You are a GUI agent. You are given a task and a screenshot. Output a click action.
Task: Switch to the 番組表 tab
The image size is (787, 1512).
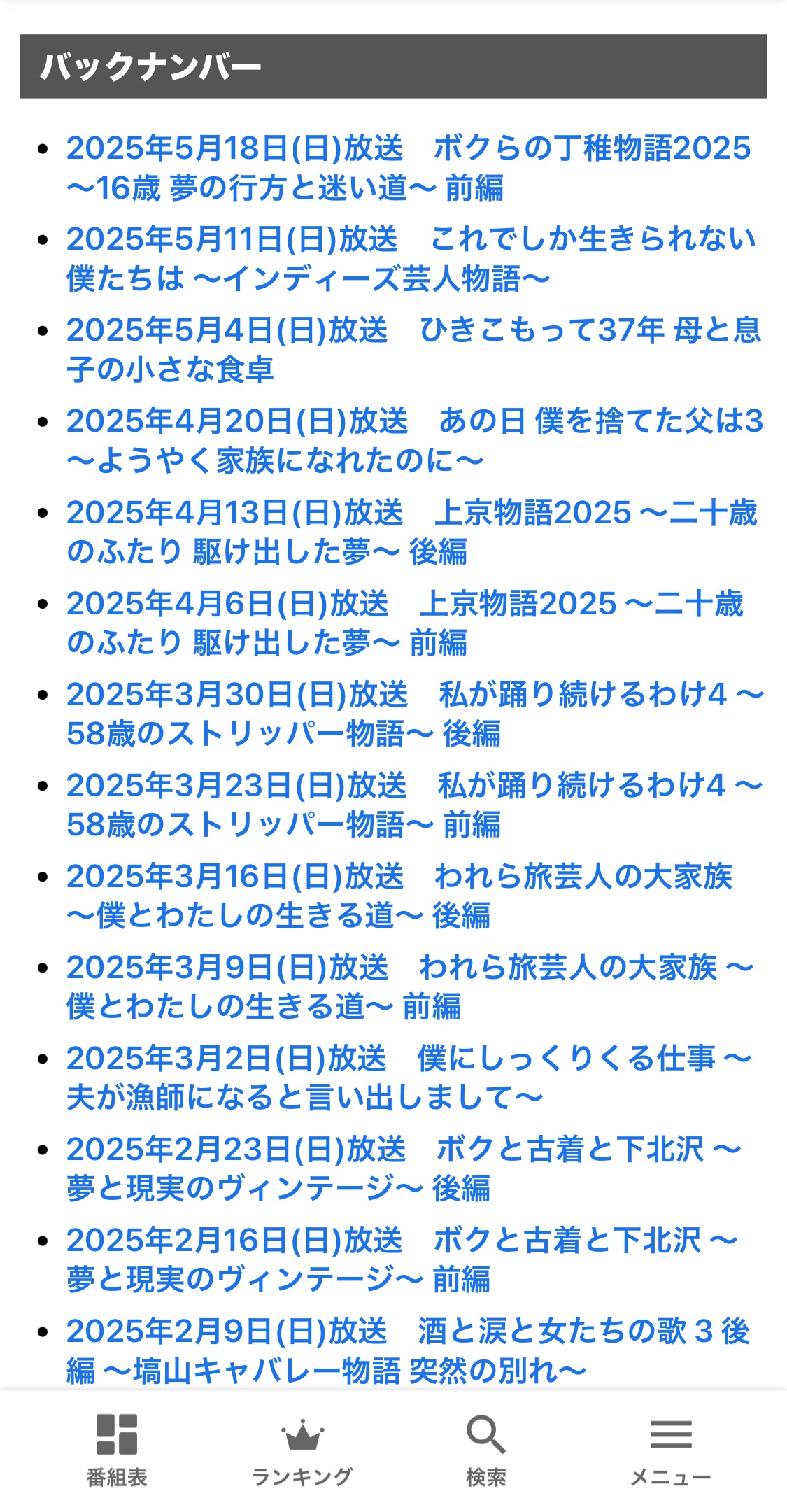[x=117, y=1450]
